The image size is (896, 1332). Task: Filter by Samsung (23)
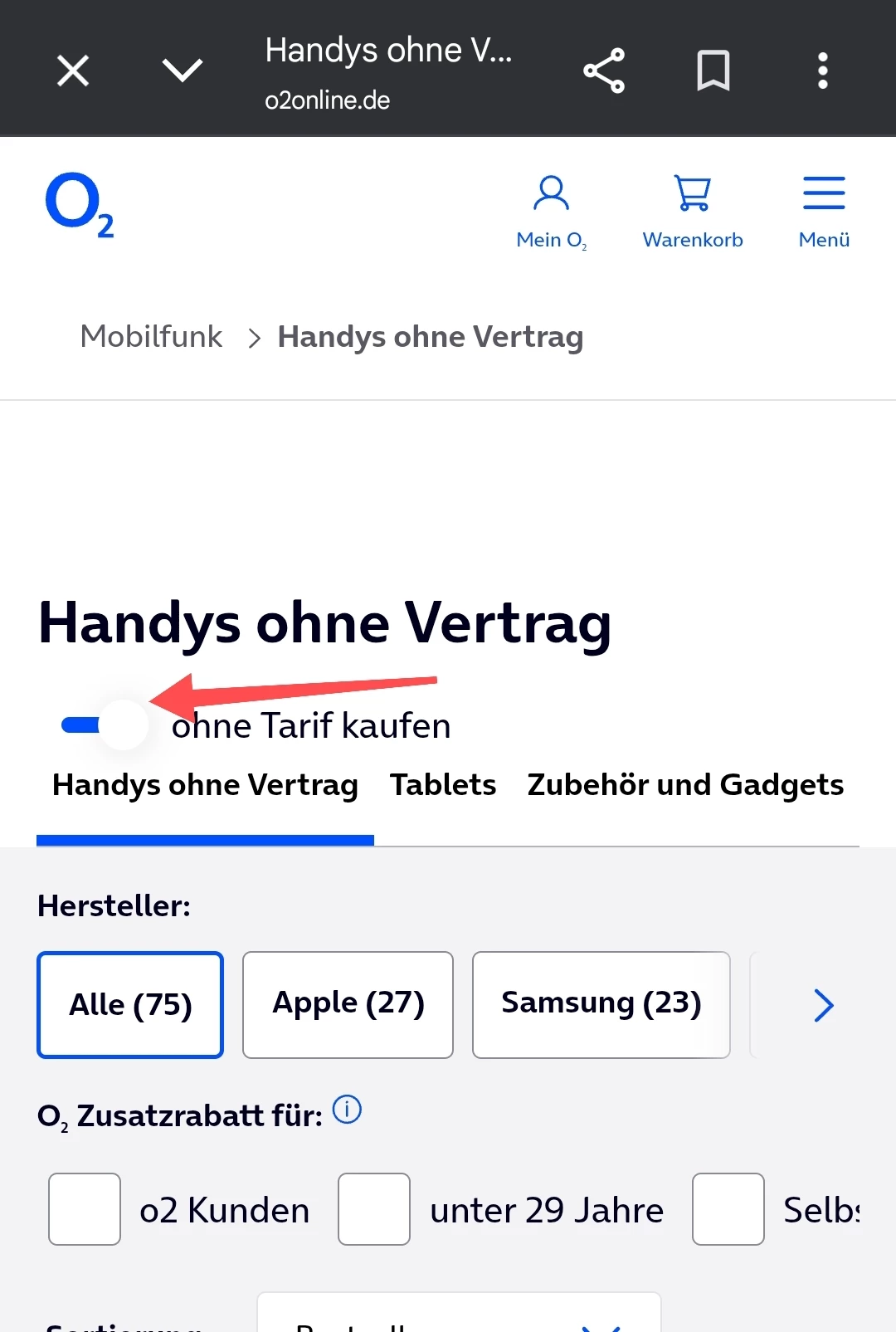pyautogui.click(x=601, y=1005)
